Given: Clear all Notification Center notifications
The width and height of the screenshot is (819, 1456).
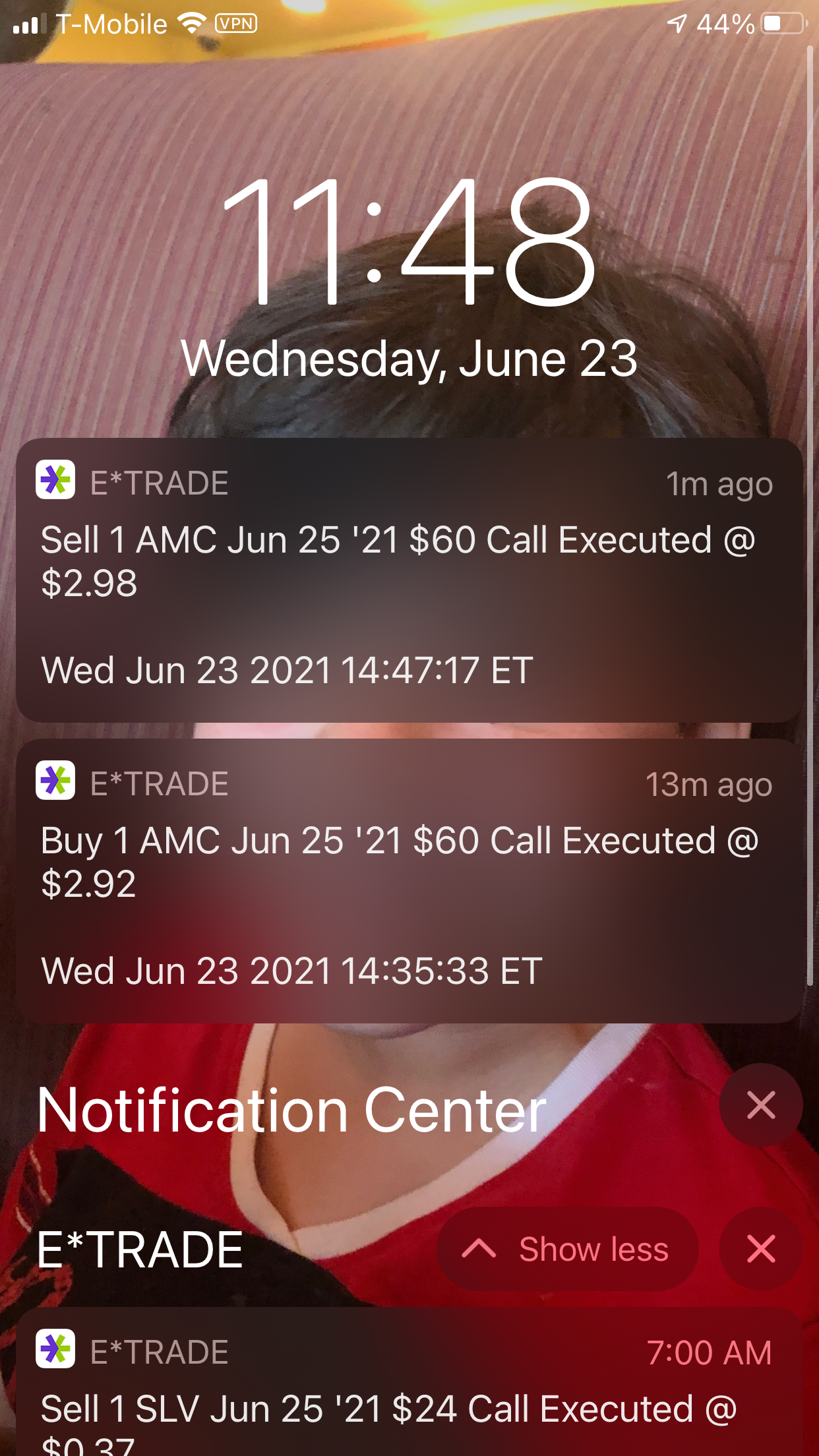Looking at the screenshot, I should point(760,1105).
